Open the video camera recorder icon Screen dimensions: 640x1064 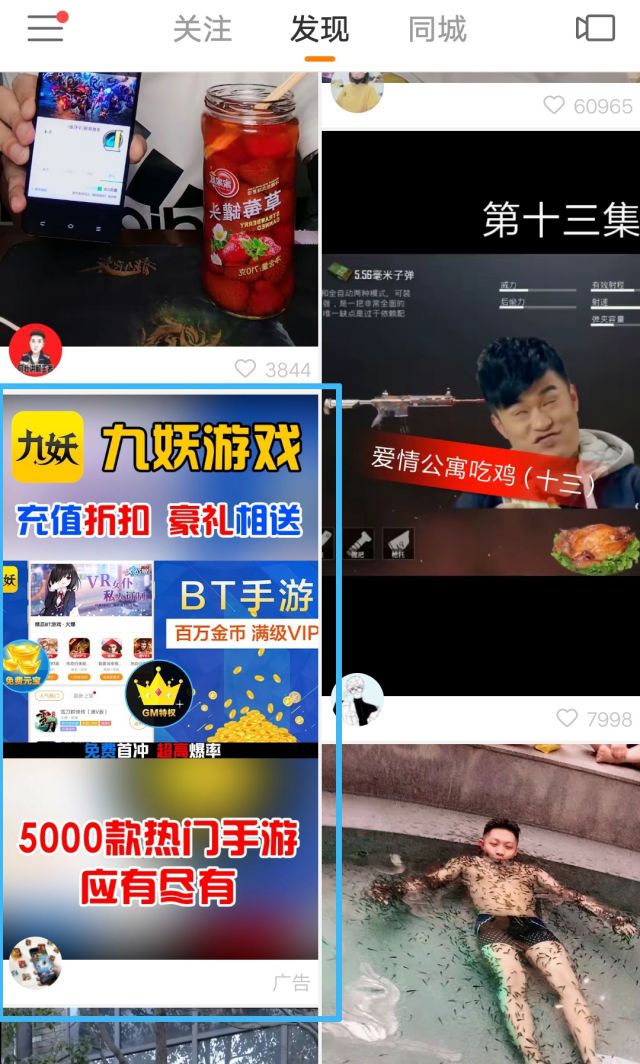click(x=595, y=29)
